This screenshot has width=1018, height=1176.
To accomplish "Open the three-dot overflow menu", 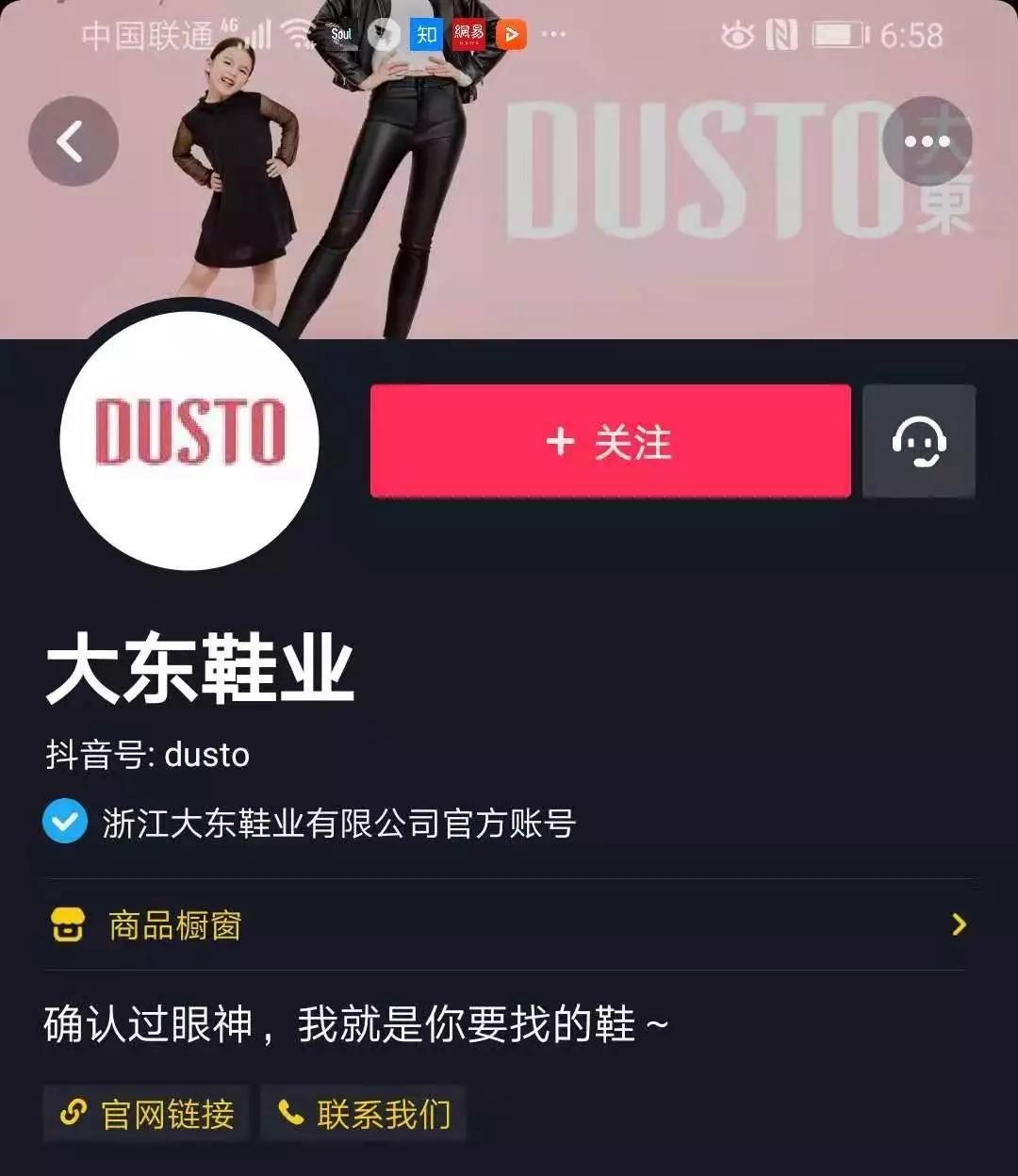I will point(927,142).
